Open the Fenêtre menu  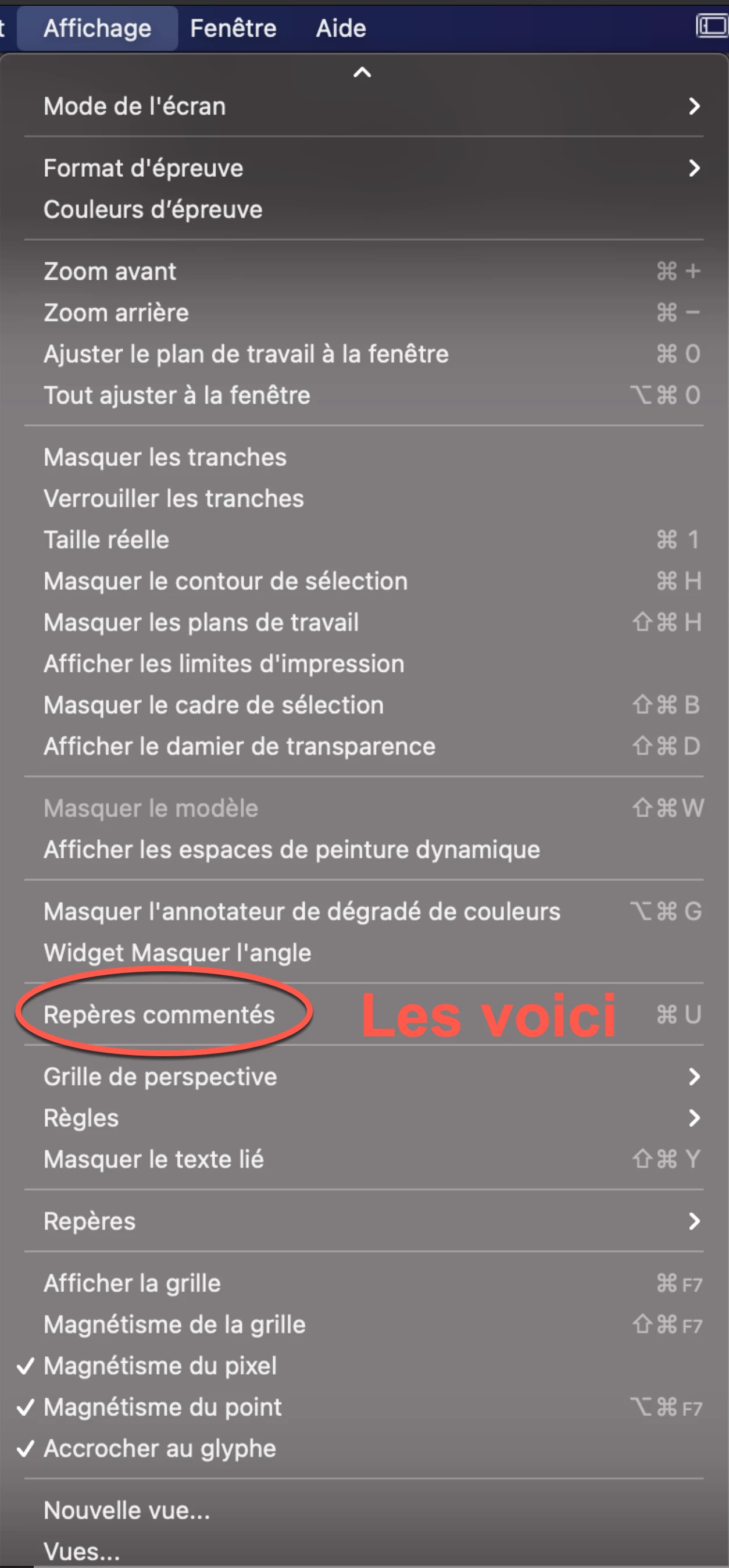click(233, 28)
